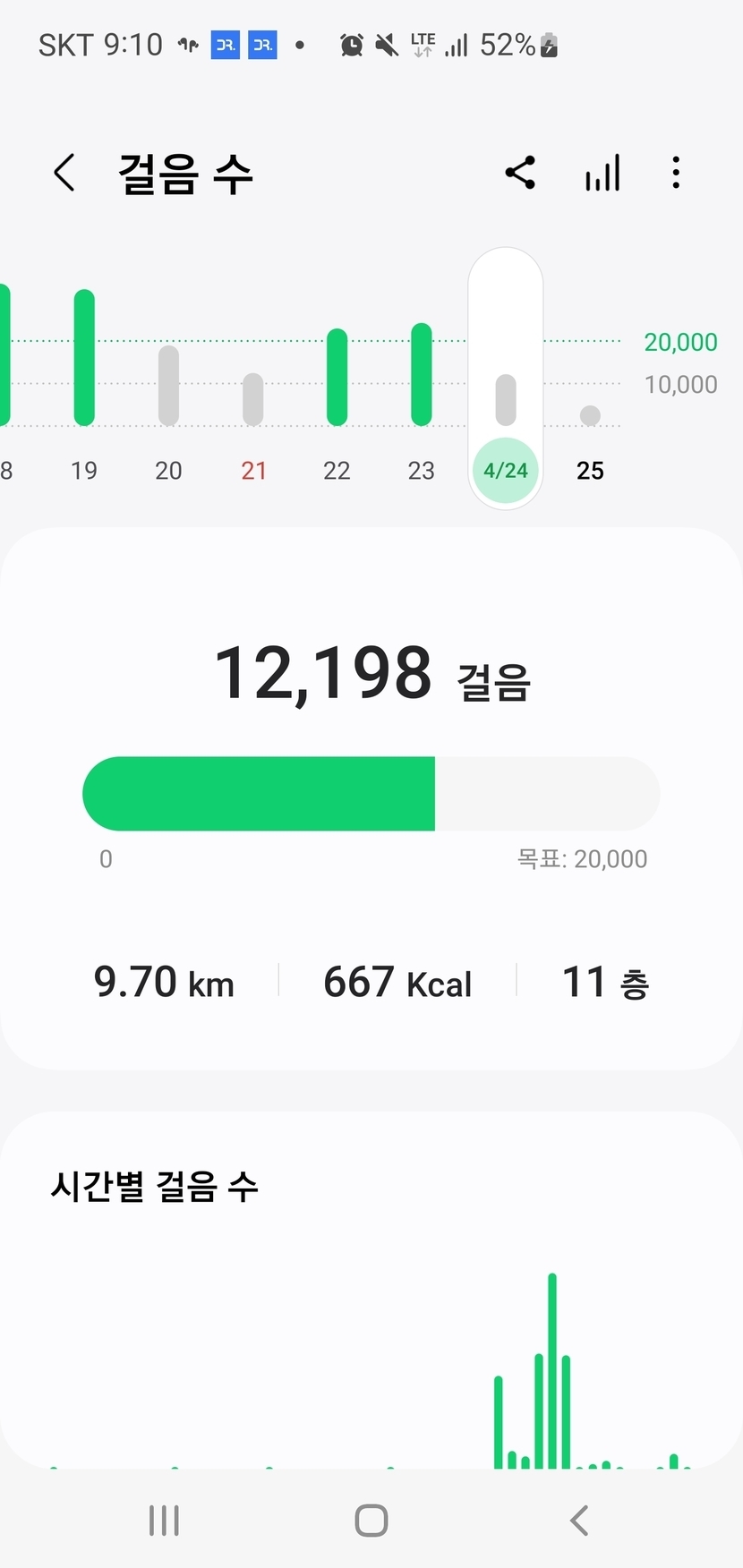This screenshot has width=743, height=1568.
Task: Open the step trends chart icon
Action: pos(602,173)
